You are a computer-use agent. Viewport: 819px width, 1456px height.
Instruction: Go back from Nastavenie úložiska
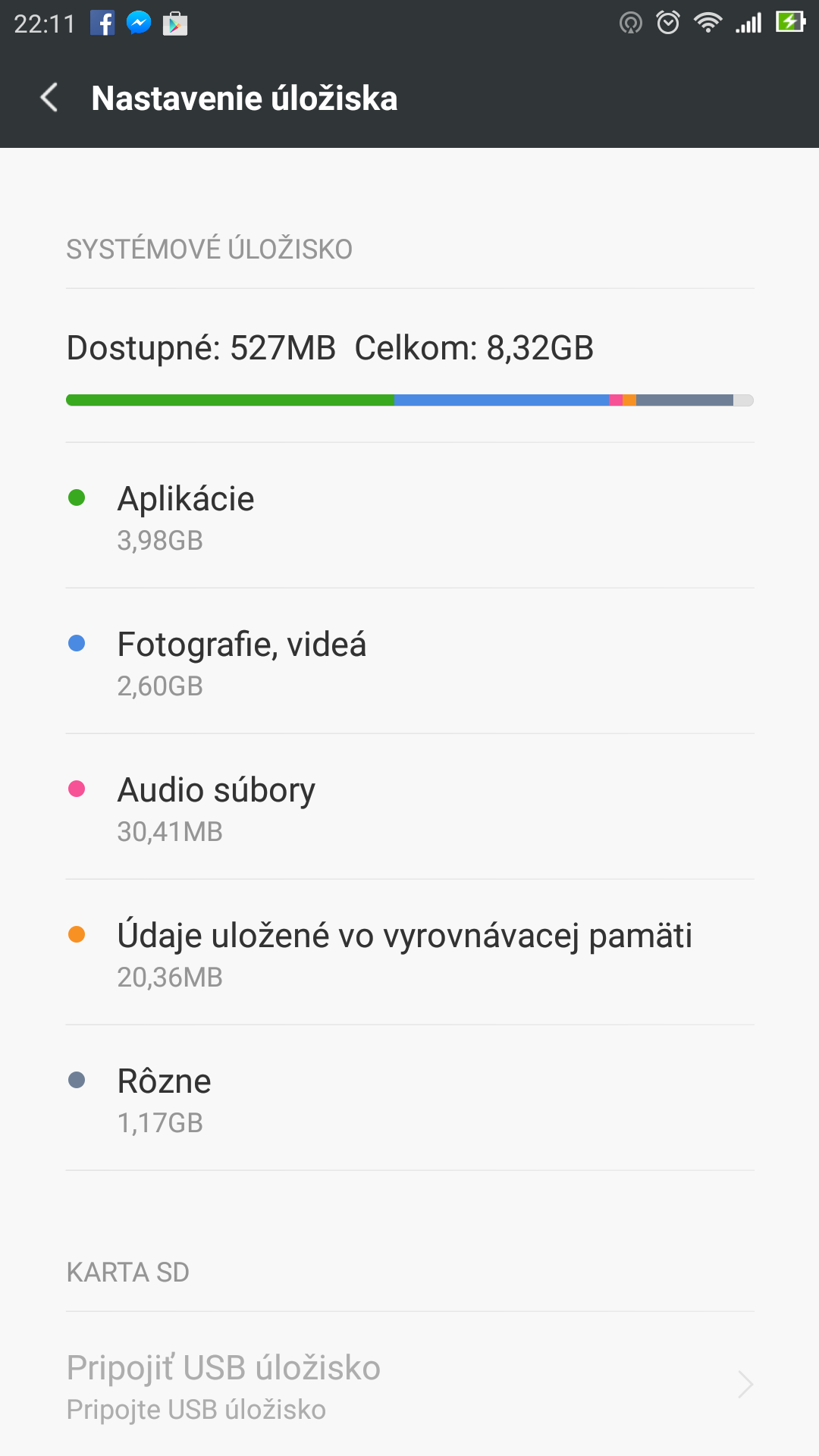[x=49, y=98]
